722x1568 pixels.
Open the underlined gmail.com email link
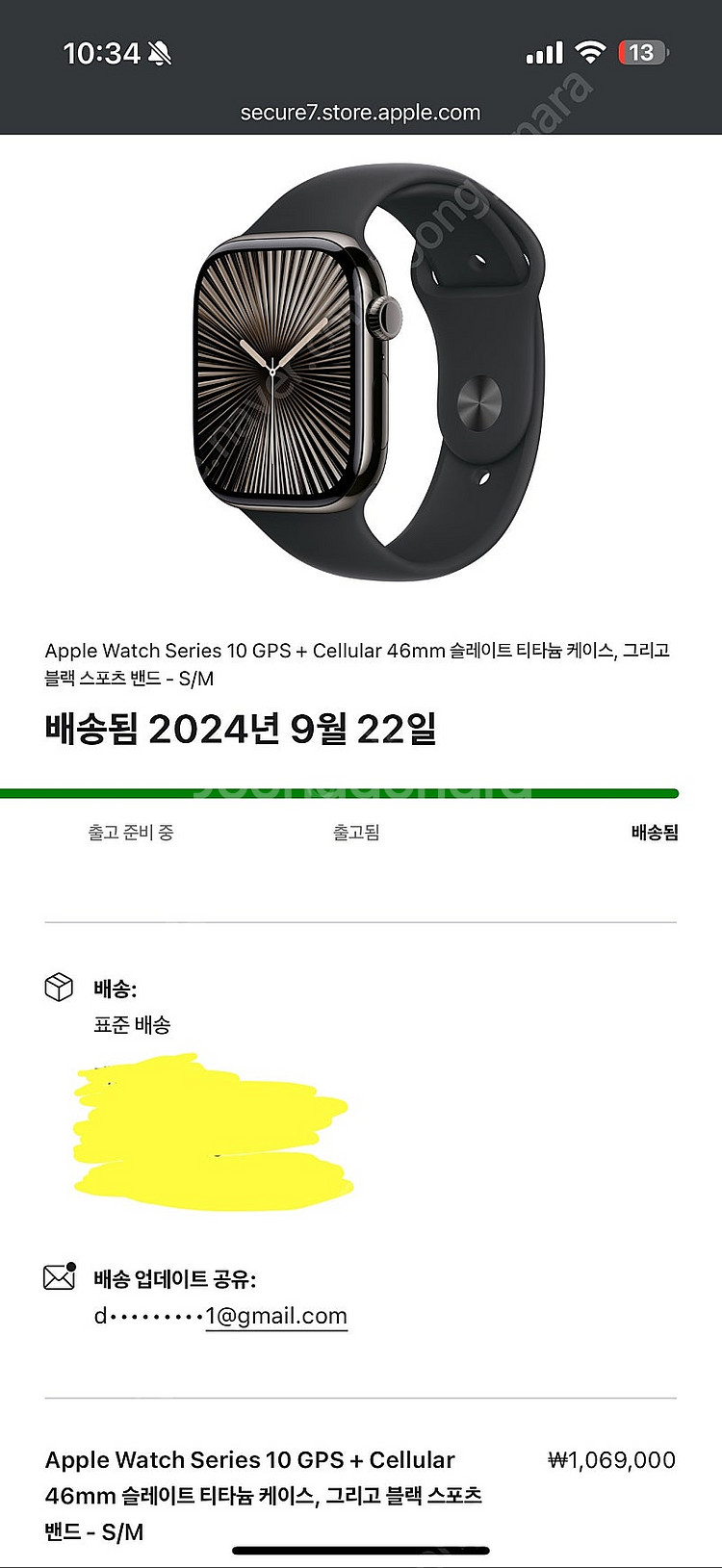[x=276, y=1316]
